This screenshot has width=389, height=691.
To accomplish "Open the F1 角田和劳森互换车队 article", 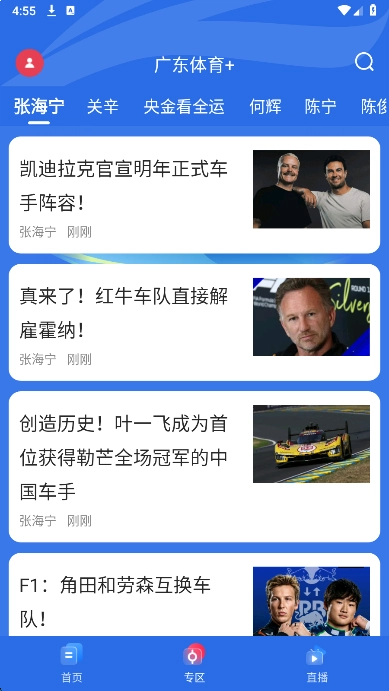I will click(x=194, y=594).
